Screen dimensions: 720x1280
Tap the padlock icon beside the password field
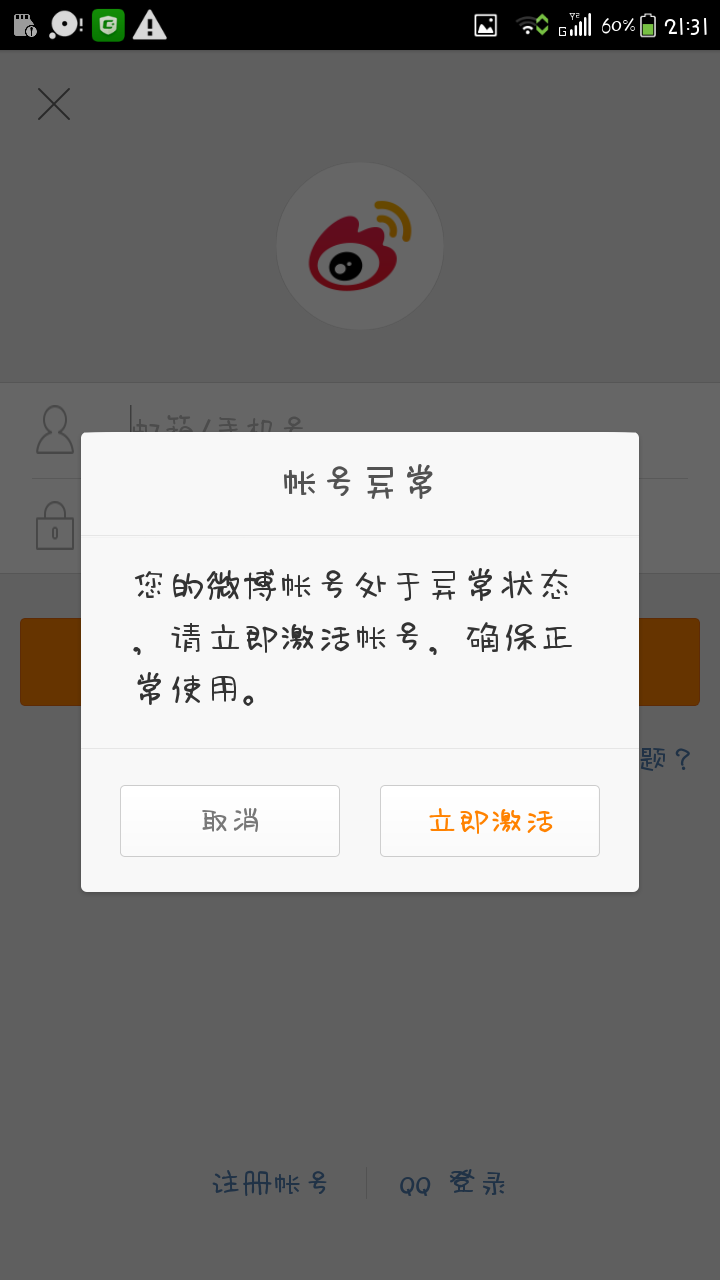click(x=55, y=527)
